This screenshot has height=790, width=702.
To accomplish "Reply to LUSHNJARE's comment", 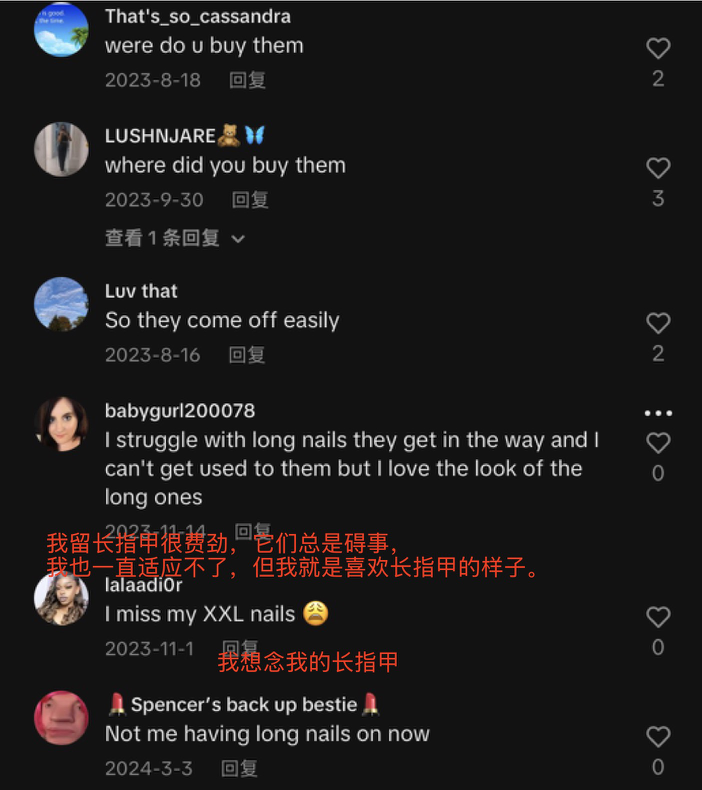I will 250,200.
